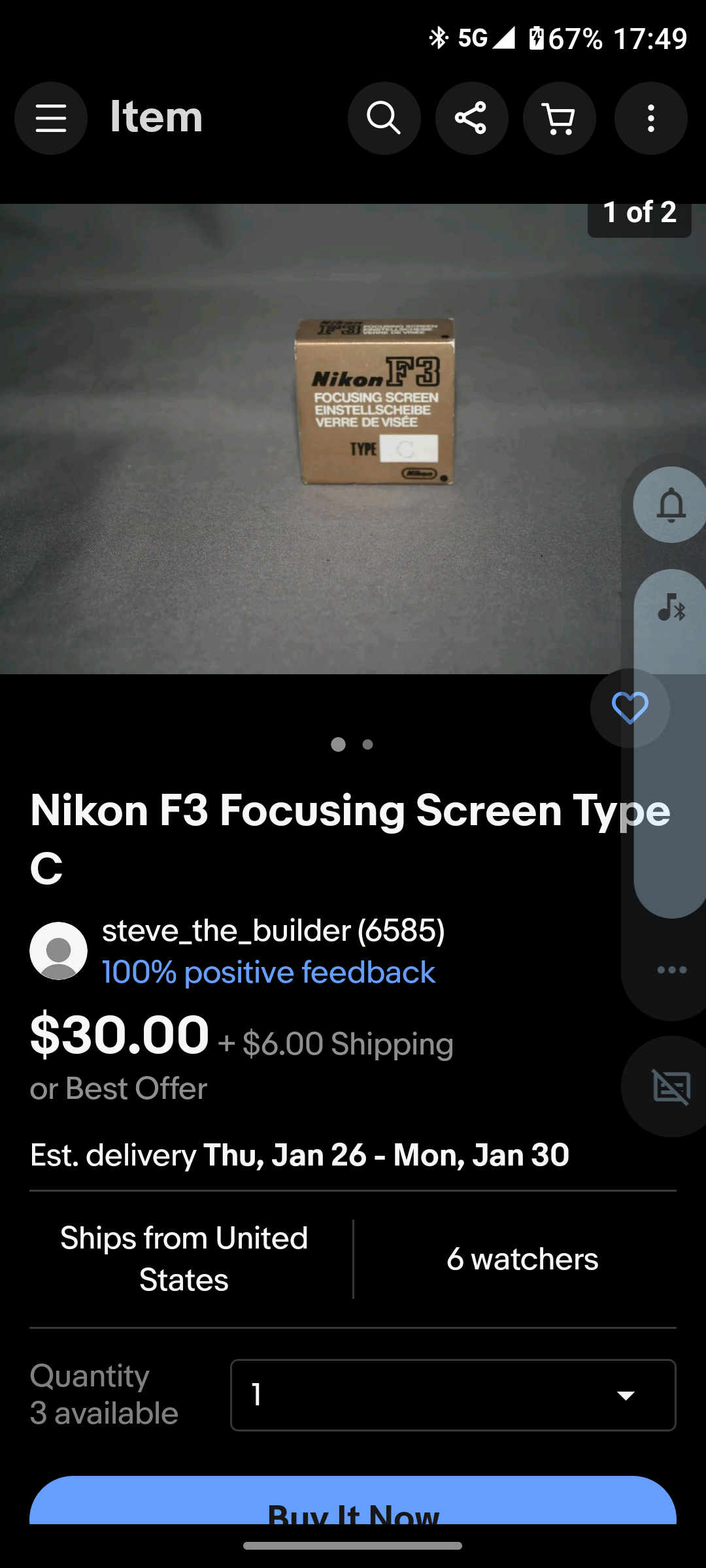Viewport: 706px width, 1568px height.
Task: Open the side panel's three-dot options
Action: [671, 970]
